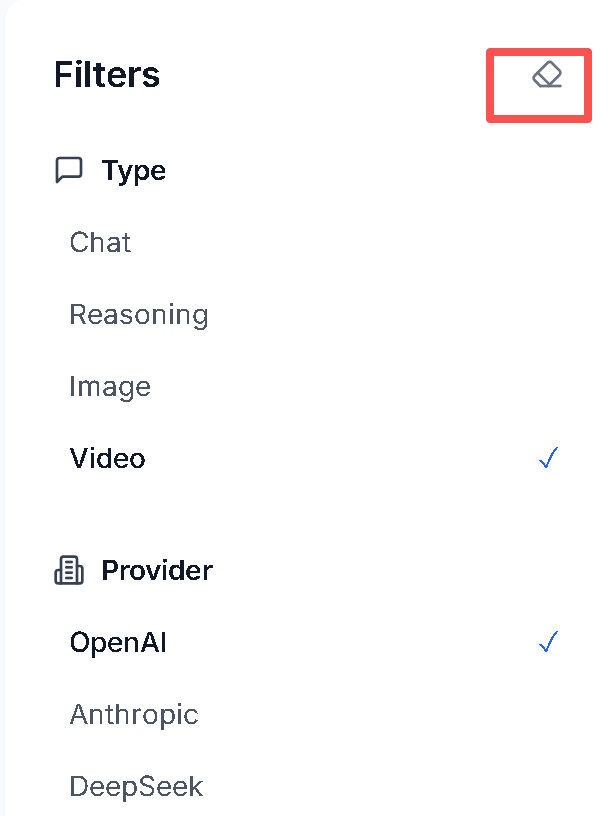Image resolution: width=612 pixels, height=816 pixels.
Task: Select DeepSeek as provider
Action: tap(136, 787)
